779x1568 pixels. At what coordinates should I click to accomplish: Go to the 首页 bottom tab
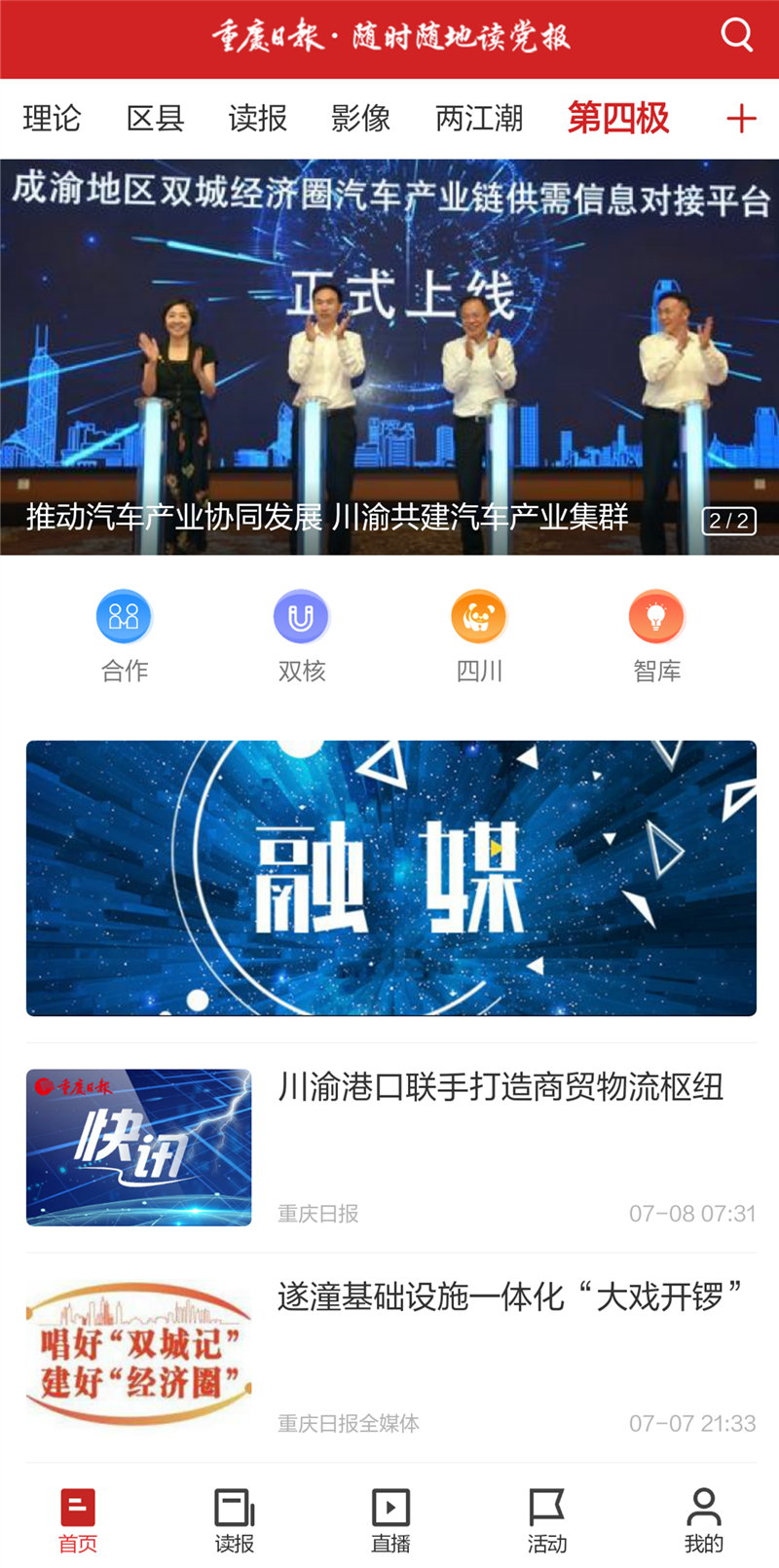pyautogui.click(x=78, y=1519)
